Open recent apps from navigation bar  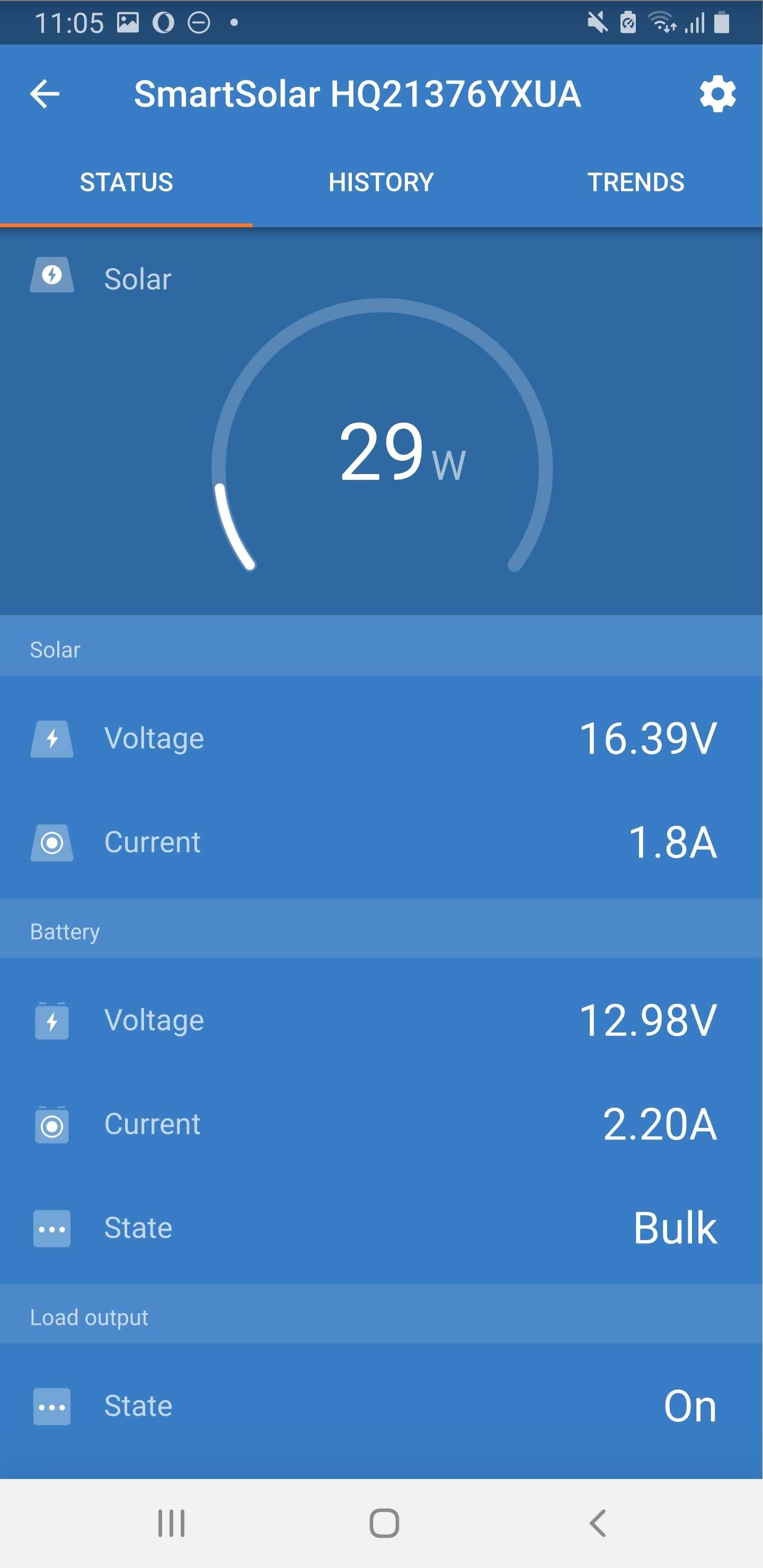click(x=171, y=1523)
